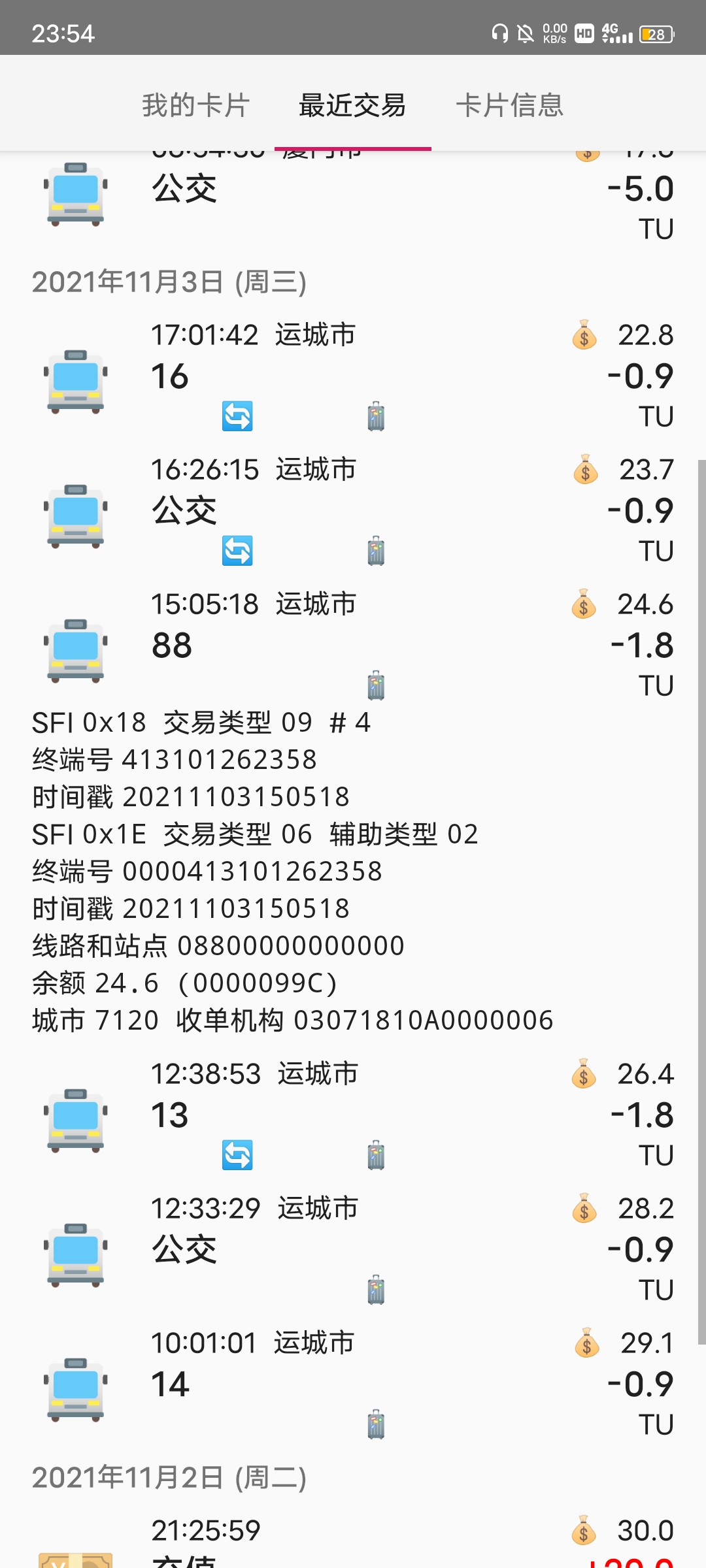Screen dimensions: 706x1568
Task: Switch to the 我的卡片 tab
Action: pyautogui.click(x=195, y=105)
